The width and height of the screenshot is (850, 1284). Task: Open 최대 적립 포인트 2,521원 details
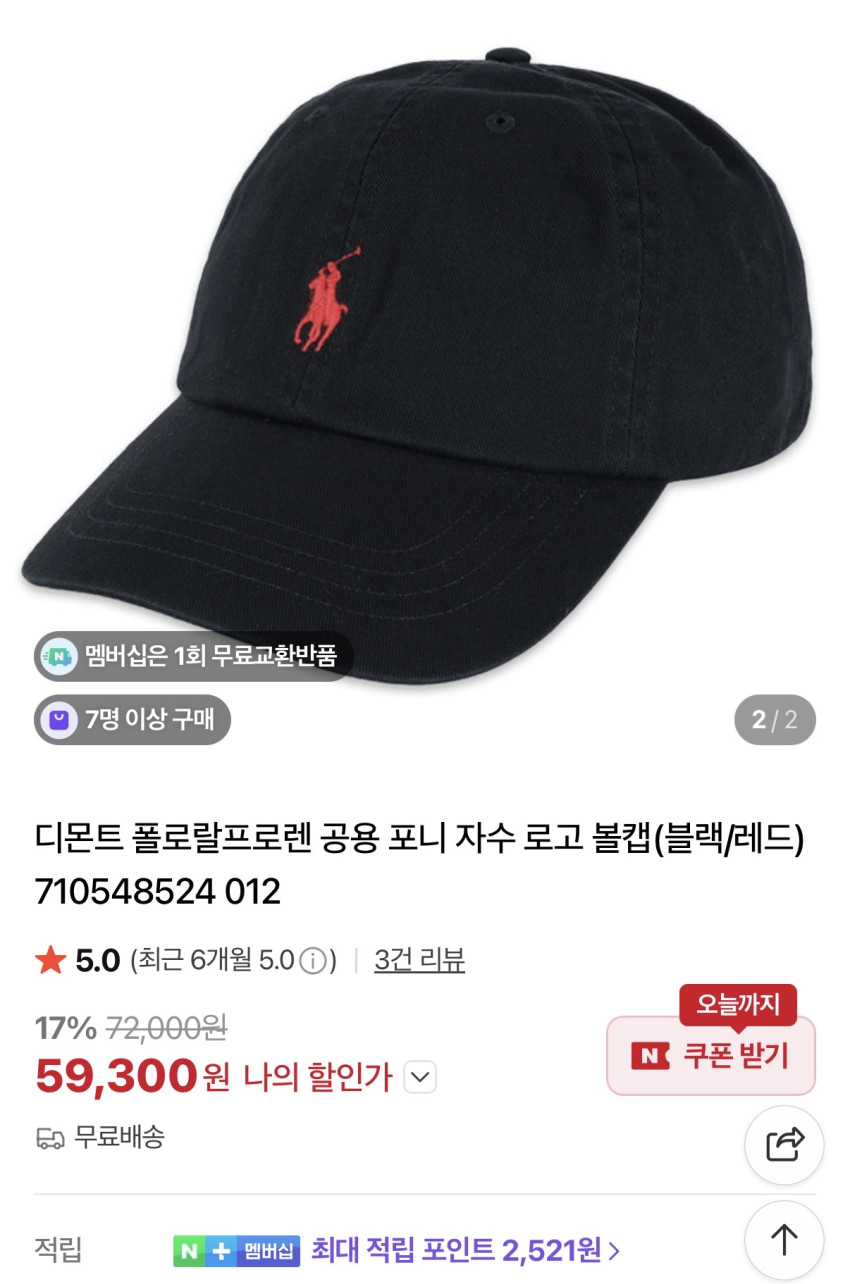(465, 1249)
